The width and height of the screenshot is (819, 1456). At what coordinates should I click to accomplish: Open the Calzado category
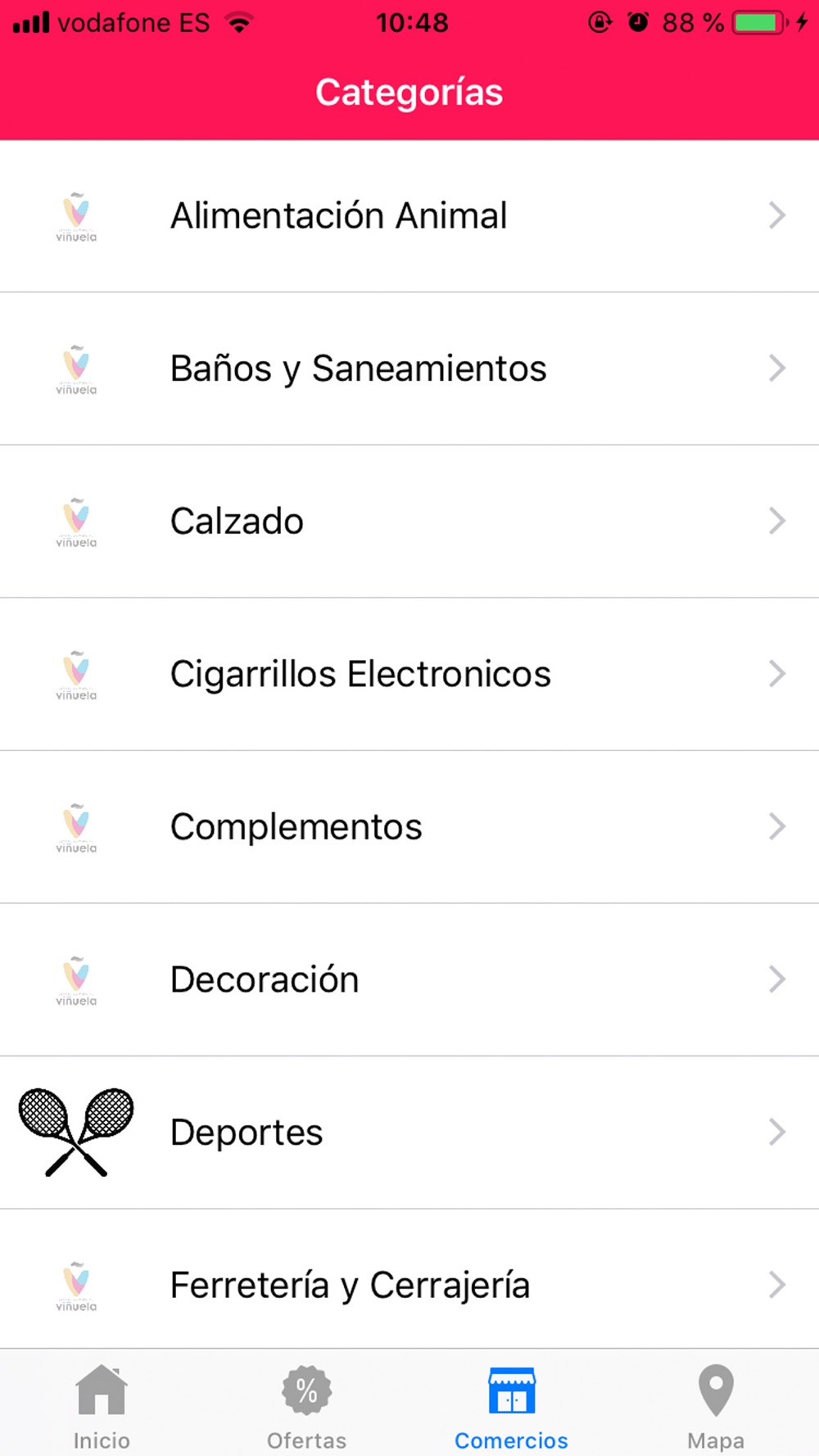coord(409,522)
